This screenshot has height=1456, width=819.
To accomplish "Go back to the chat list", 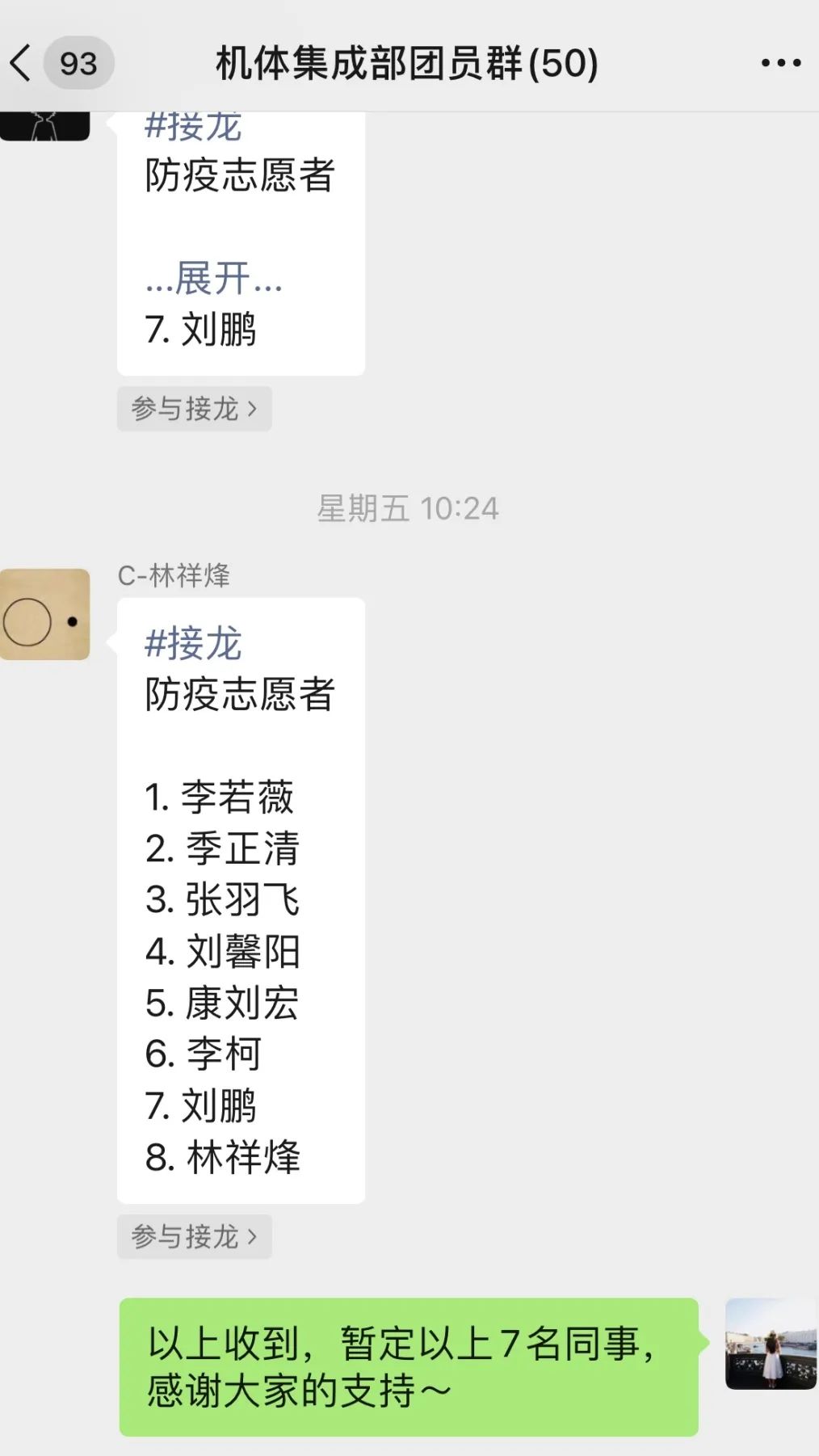I will pos(23,63).
